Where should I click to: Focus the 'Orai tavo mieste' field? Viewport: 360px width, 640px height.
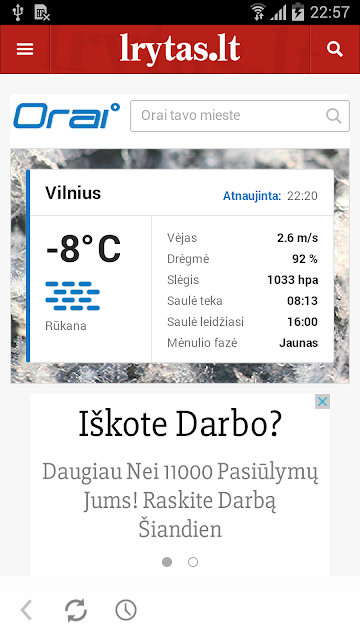240,116
